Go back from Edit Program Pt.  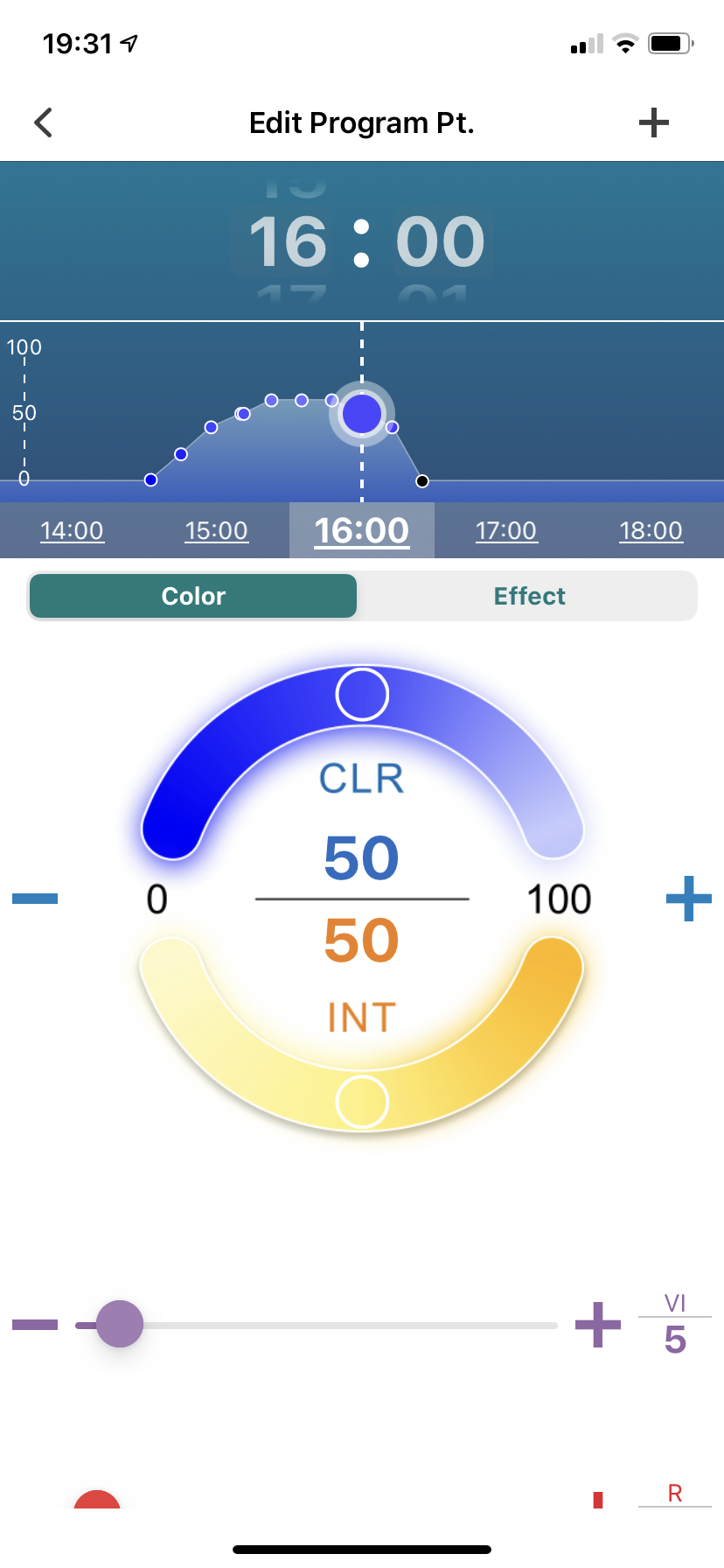click(44, 122)
